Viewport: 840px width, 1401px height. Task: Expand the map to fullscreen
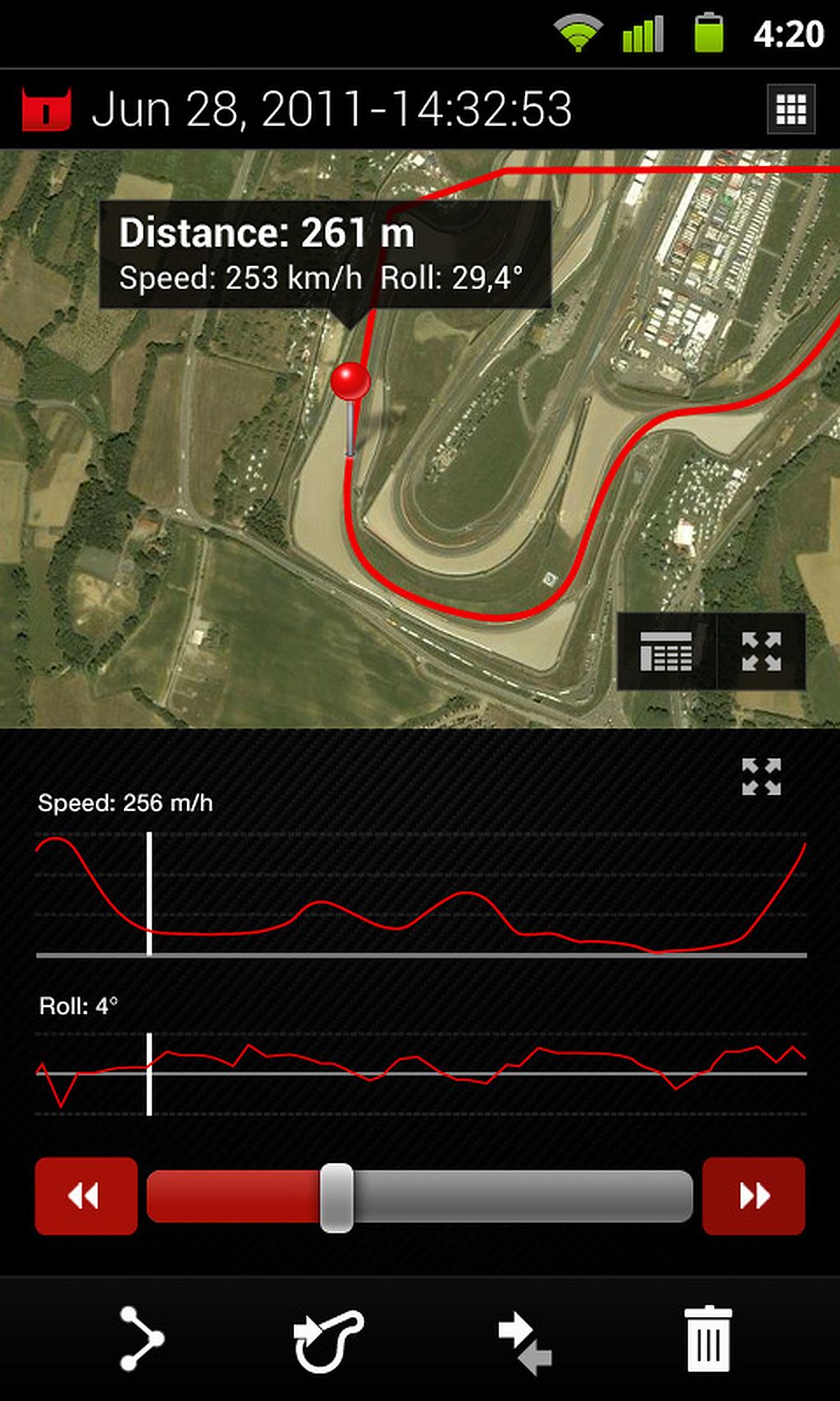point(761,652)
